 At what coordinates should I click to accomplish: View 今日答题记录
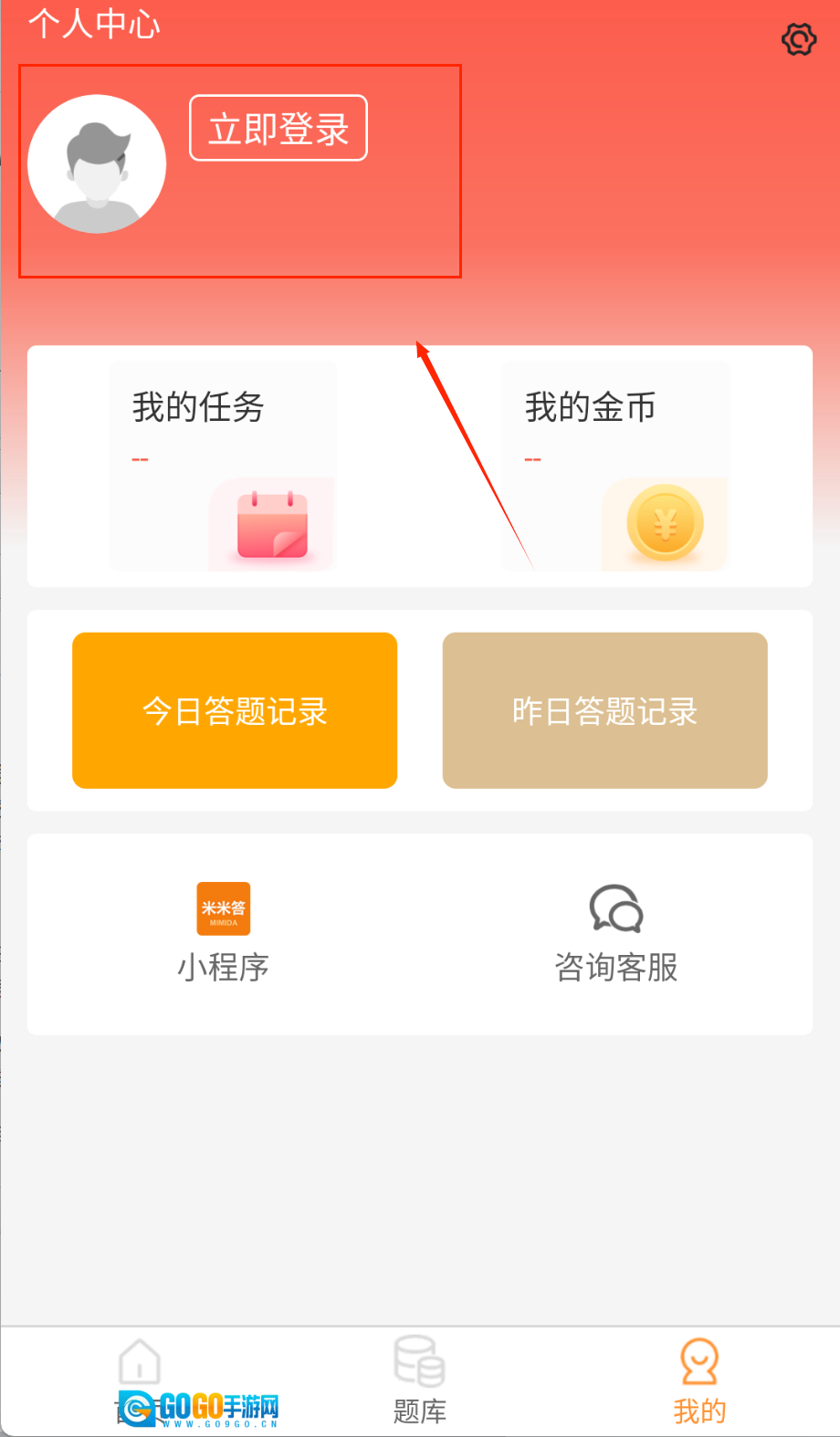click(x=235, y=710)
